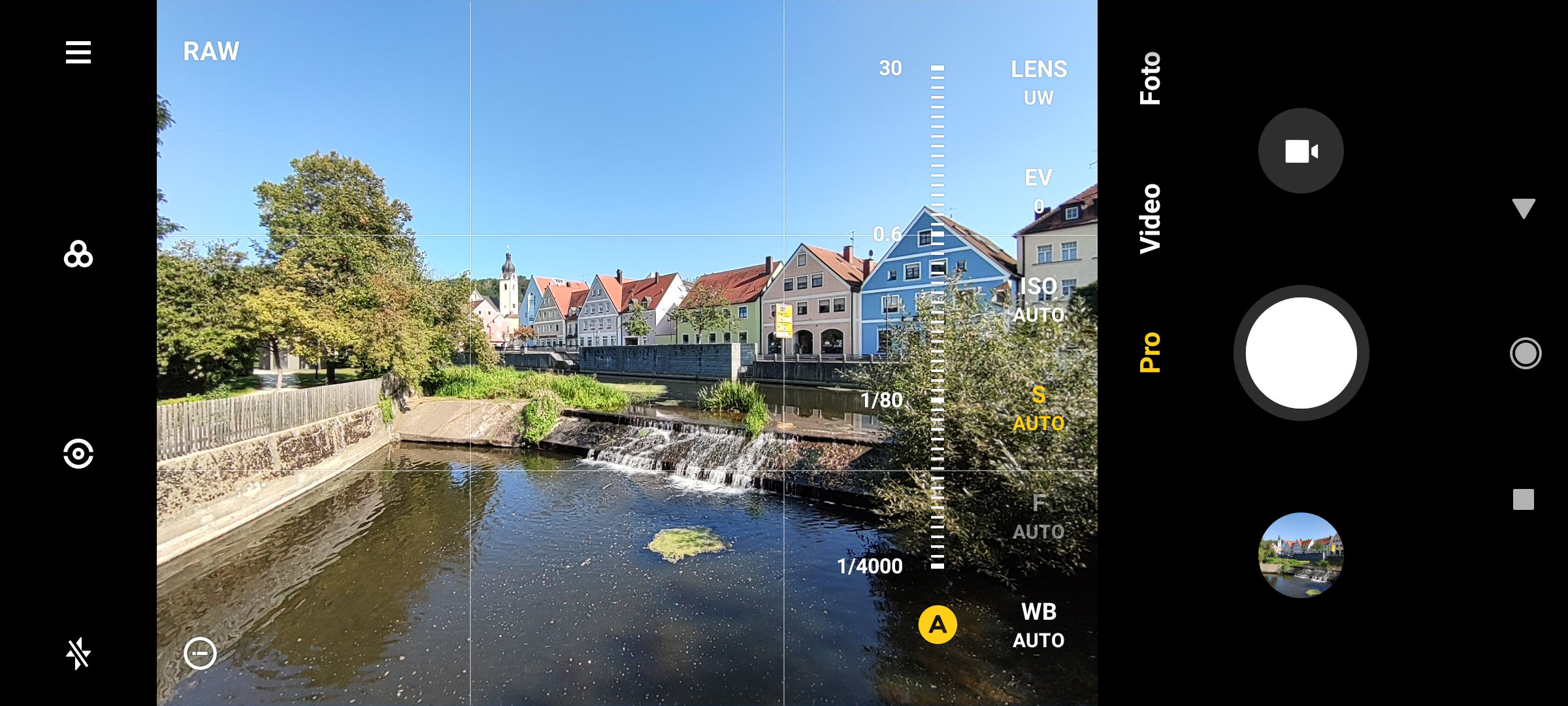Select the S shutter speed setting
Screen dimensions: 1568x706
(x=1038, y=409)
